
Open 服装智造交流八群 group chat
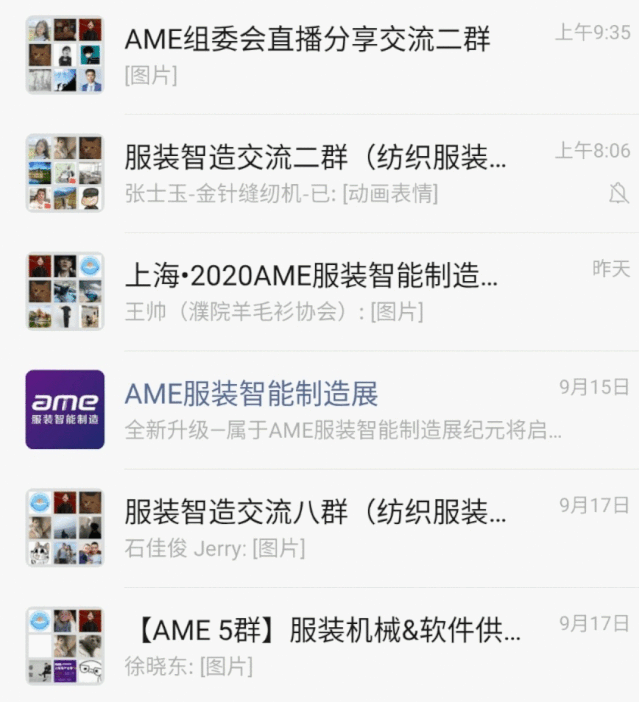click(x=316, y=514)
